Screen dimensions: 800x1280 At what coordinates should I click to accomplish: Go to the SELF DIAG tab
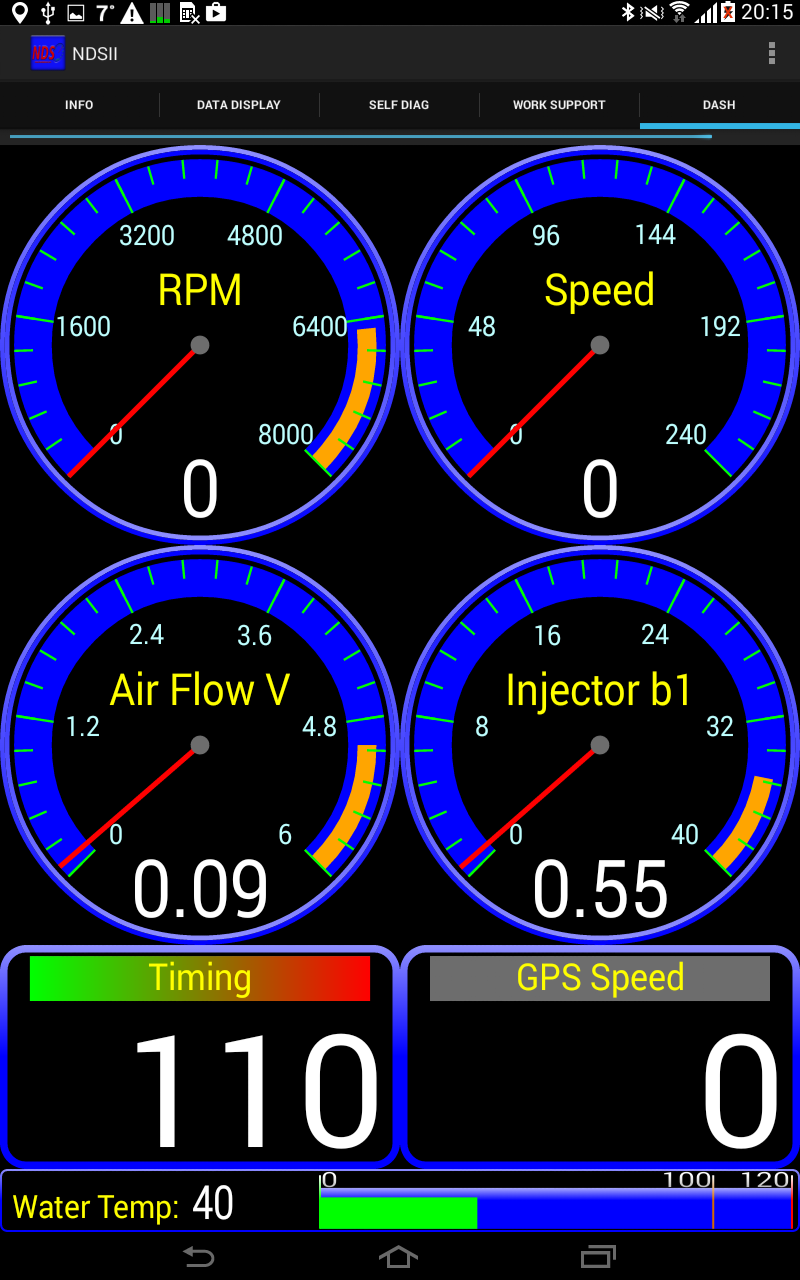coord(399,105)
